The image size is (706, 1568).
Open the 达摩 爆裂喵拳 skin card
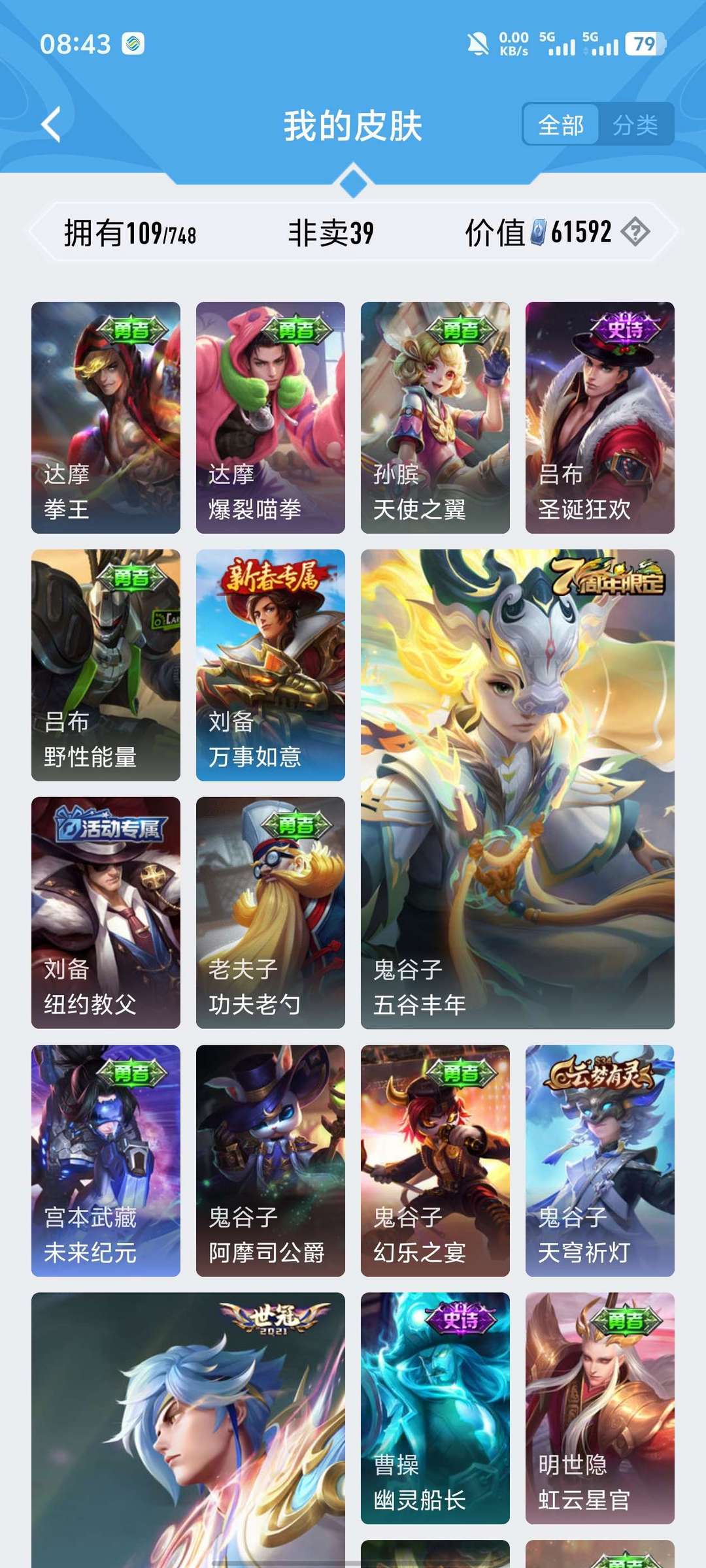click(270, 417)
